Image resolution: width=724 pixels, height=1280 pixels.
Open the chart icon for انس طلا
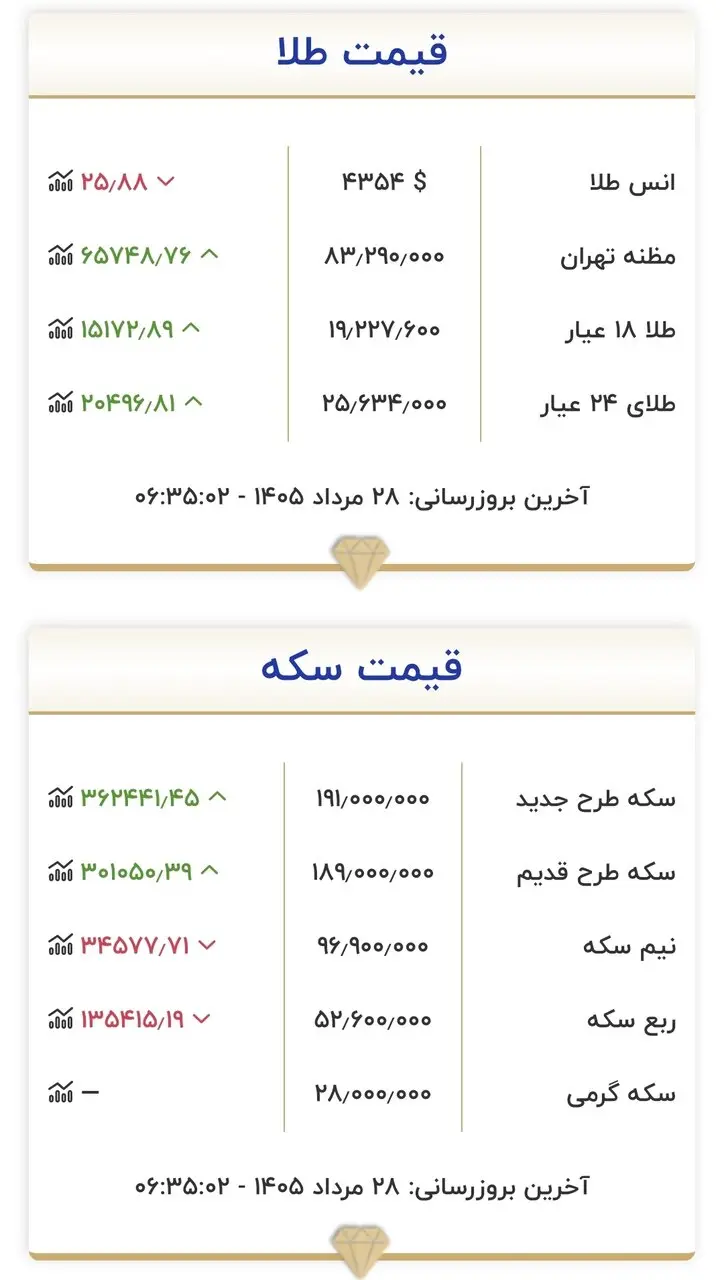(x=61, y=182)
